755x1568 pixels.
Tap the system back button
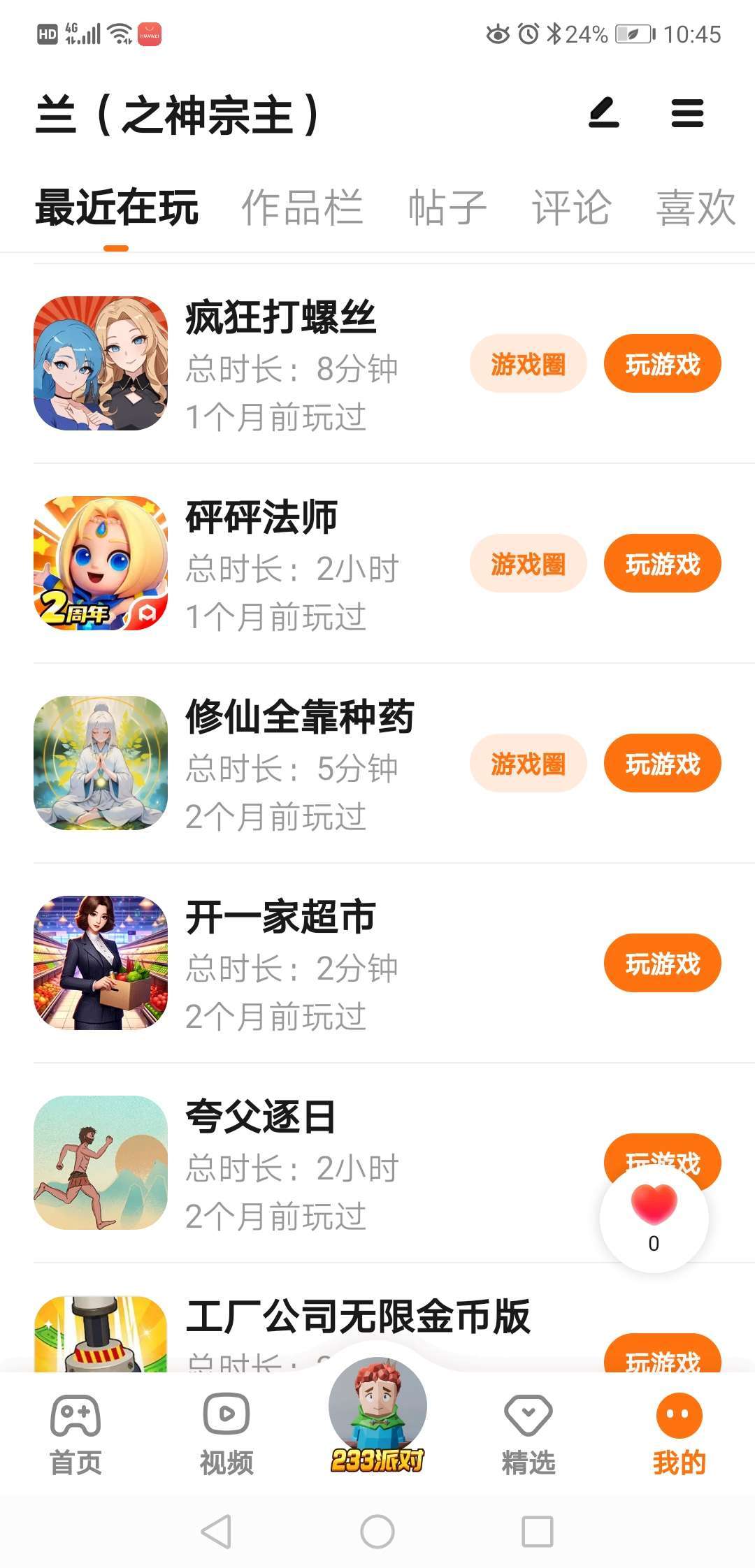(x=216, y=1532)
